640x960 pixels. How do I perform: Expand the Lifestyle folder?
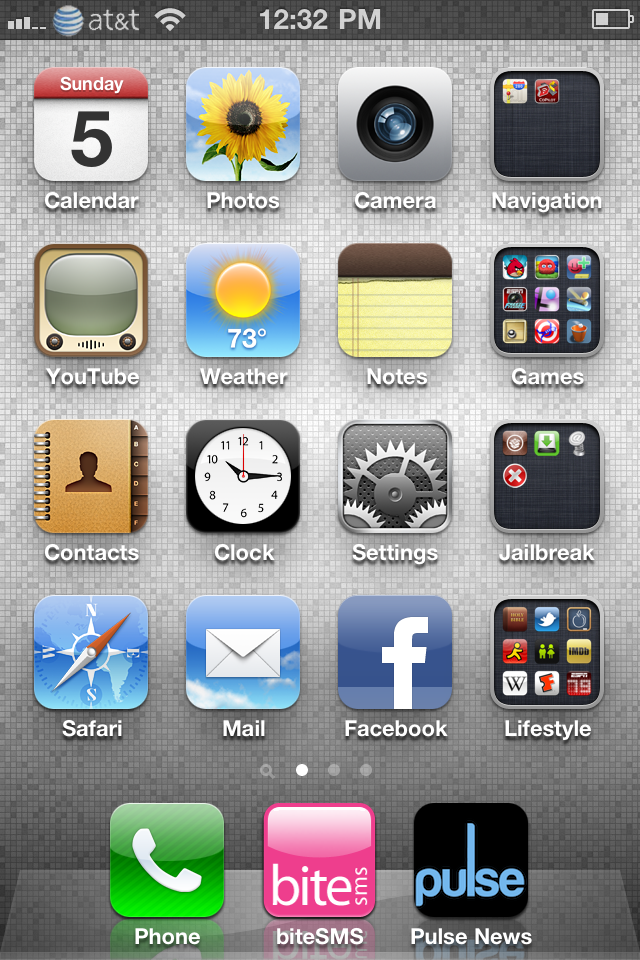[547, 652]
